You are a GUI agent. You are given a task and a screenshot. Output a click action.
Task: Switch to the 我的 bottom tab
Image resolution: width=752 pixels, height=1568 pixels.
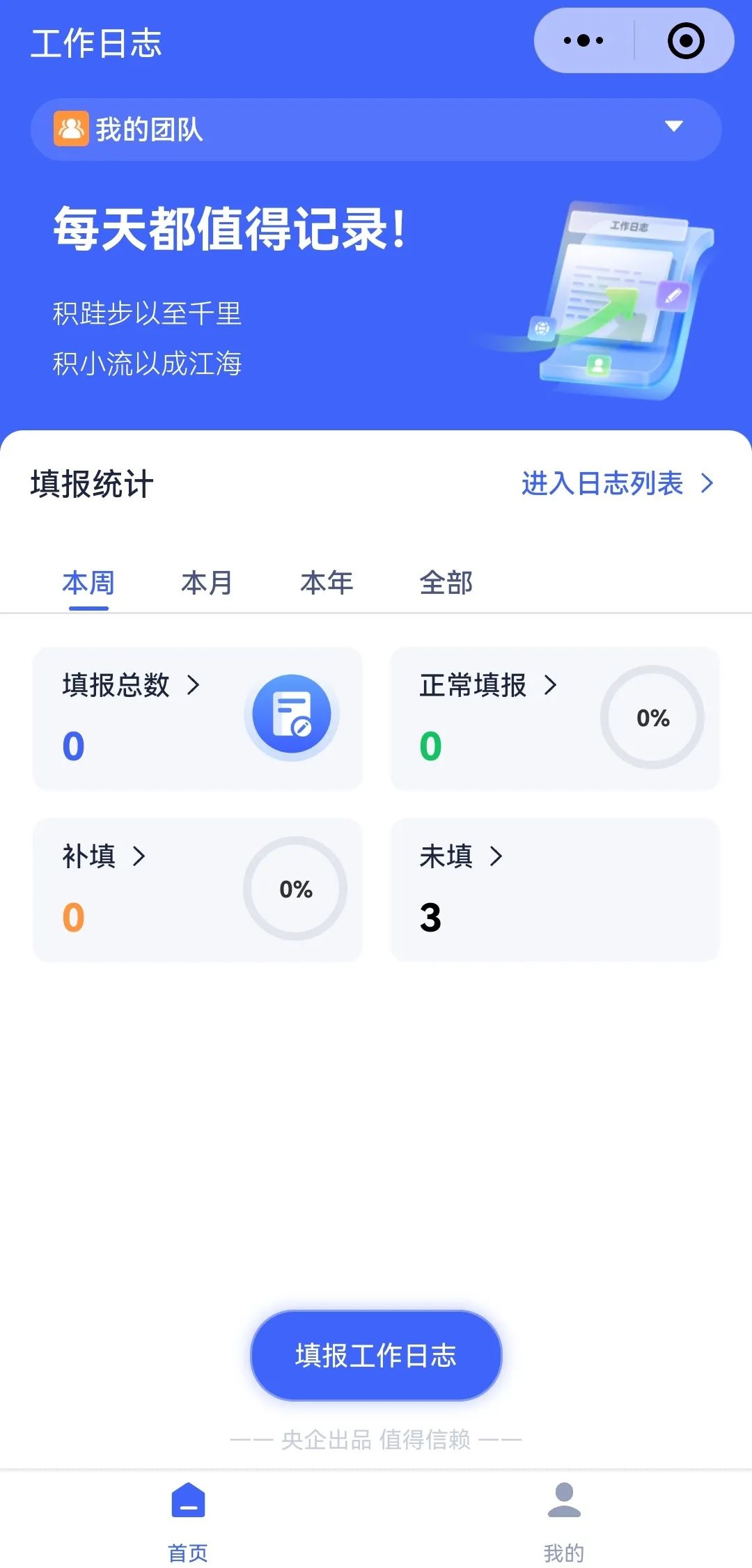point(564,1521)
